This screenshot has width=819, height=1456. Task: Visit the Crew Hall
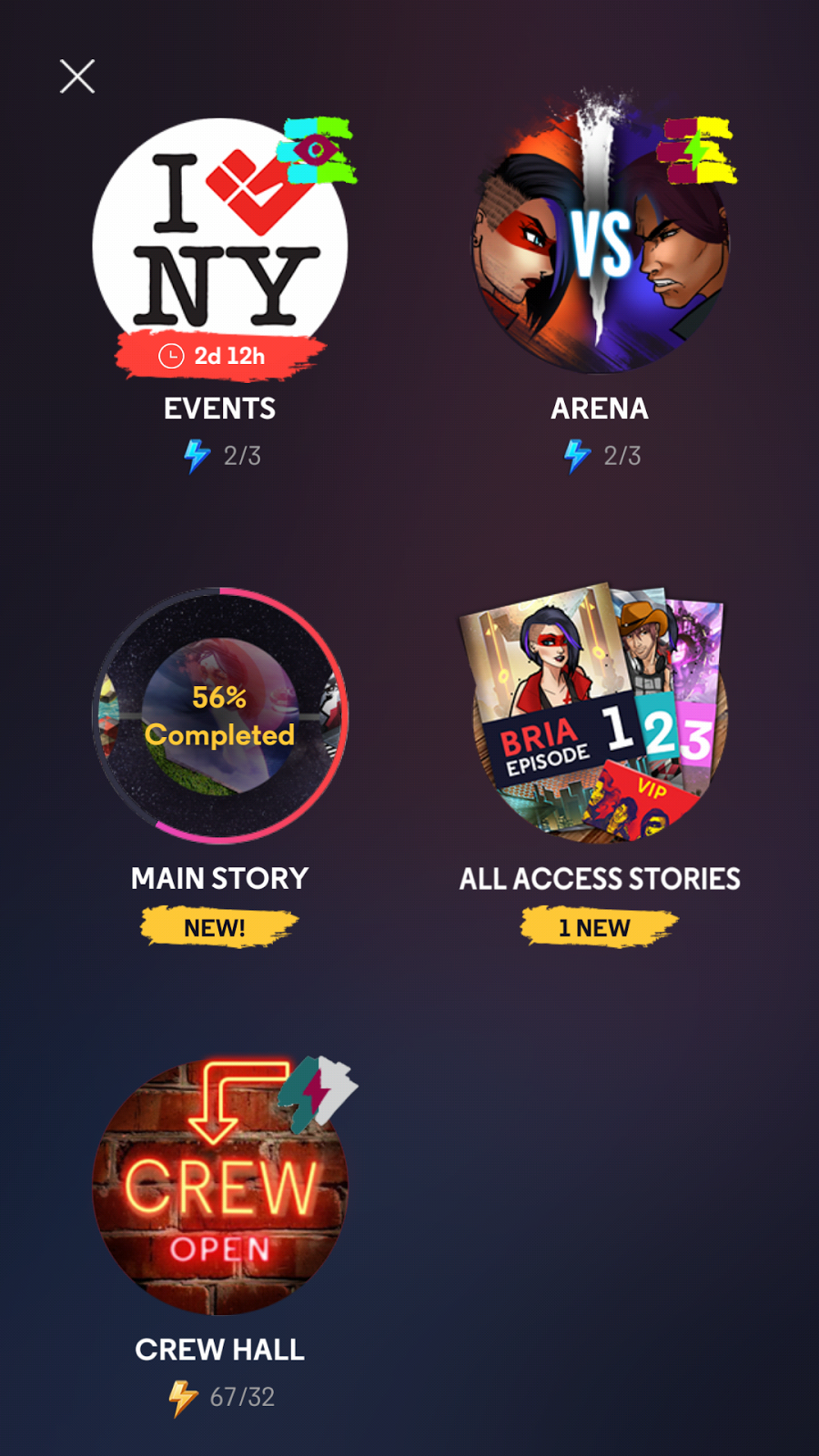220,1188
